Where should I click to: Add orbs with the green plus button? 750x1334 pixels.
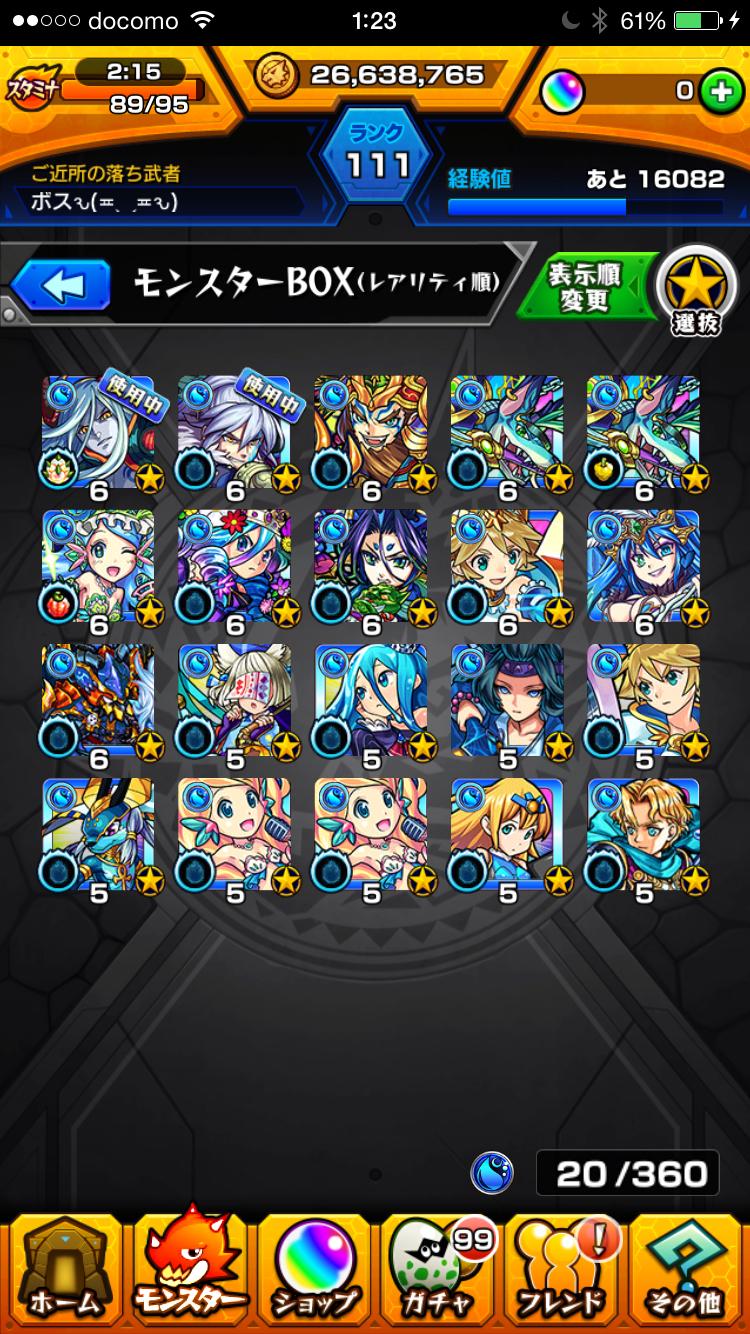716,91
